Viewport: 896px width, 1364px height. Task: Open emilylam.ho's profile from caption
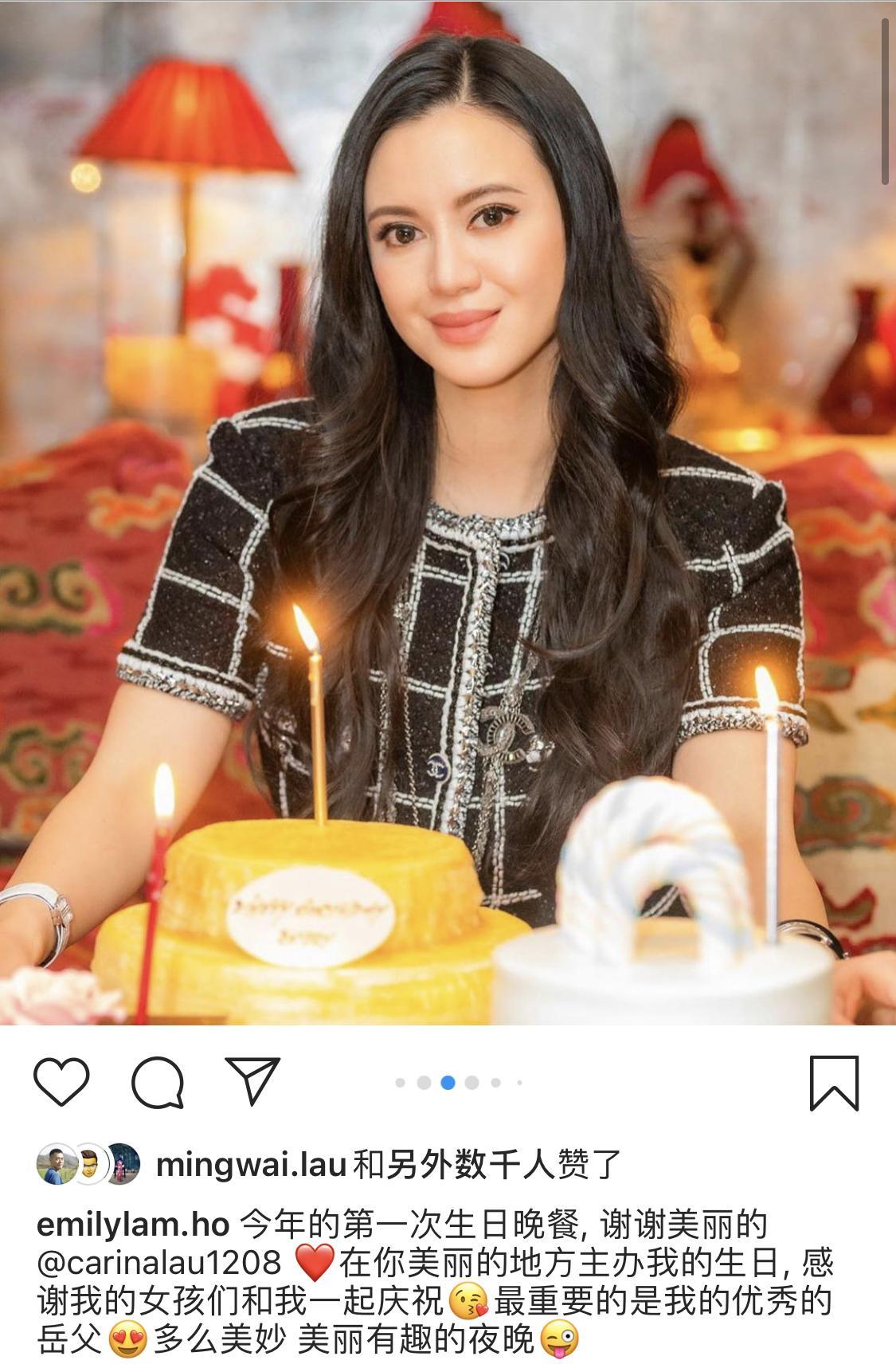[x=133, y=1223]
